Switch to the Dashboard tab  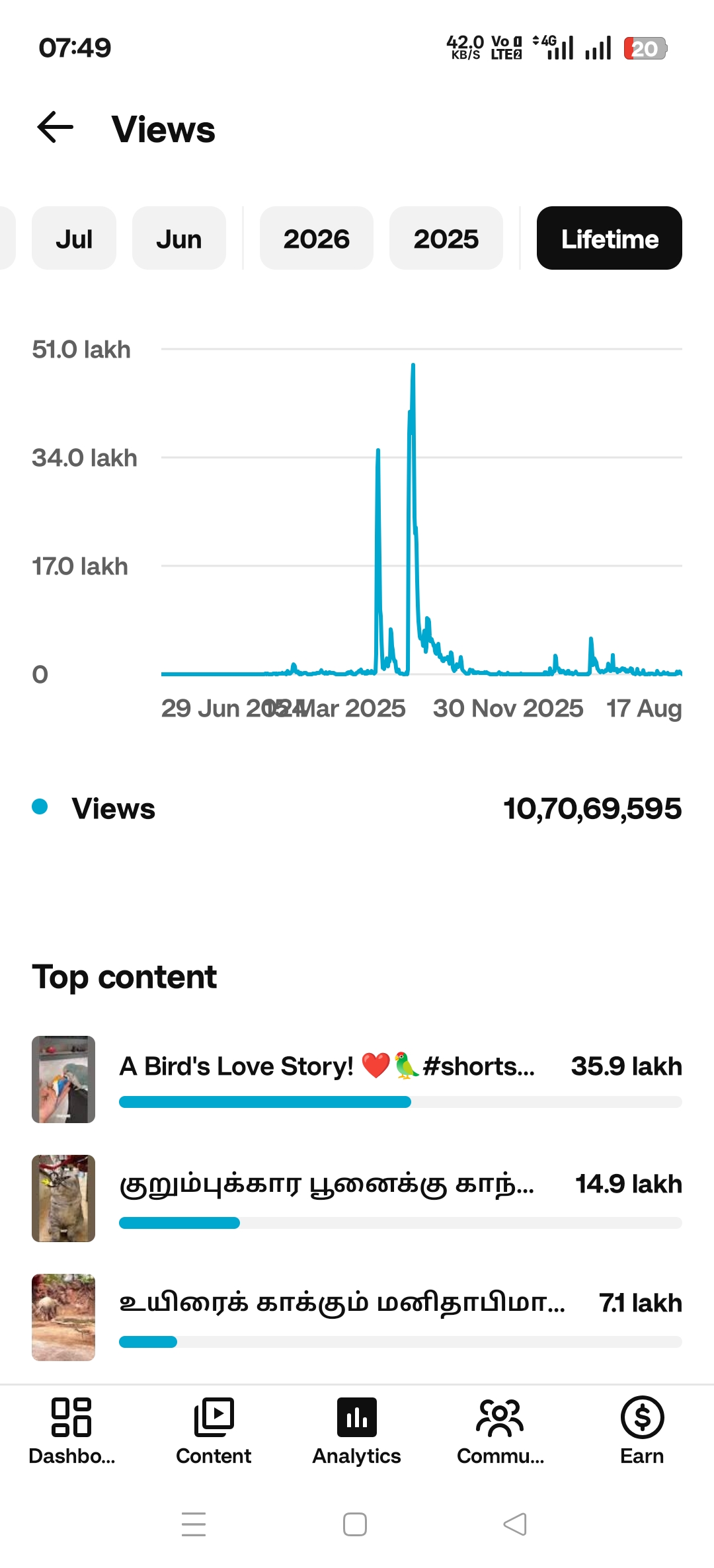click(71, 1431)
